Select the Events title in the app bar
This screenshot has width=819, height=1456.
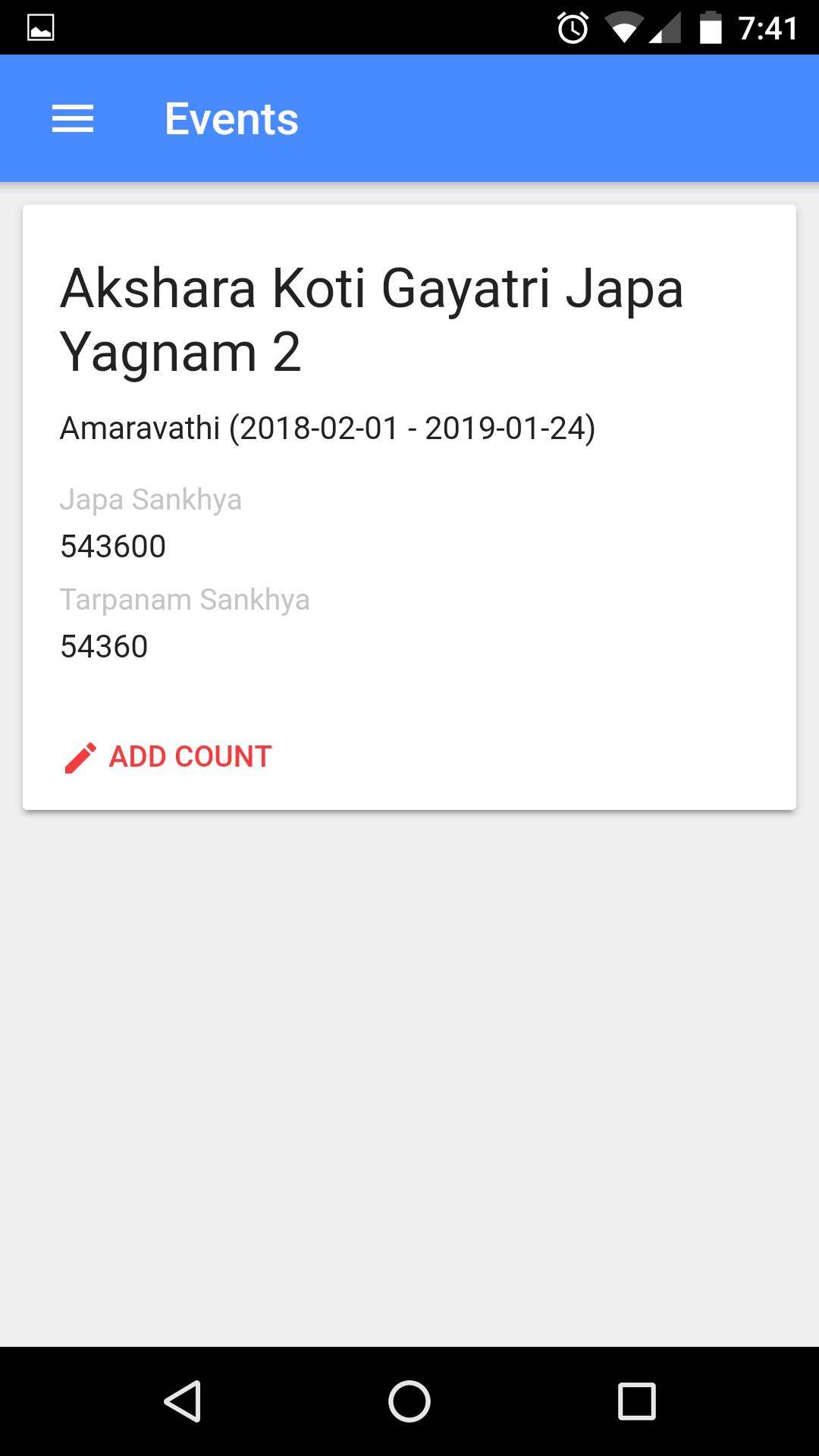(x=231, y=118)
